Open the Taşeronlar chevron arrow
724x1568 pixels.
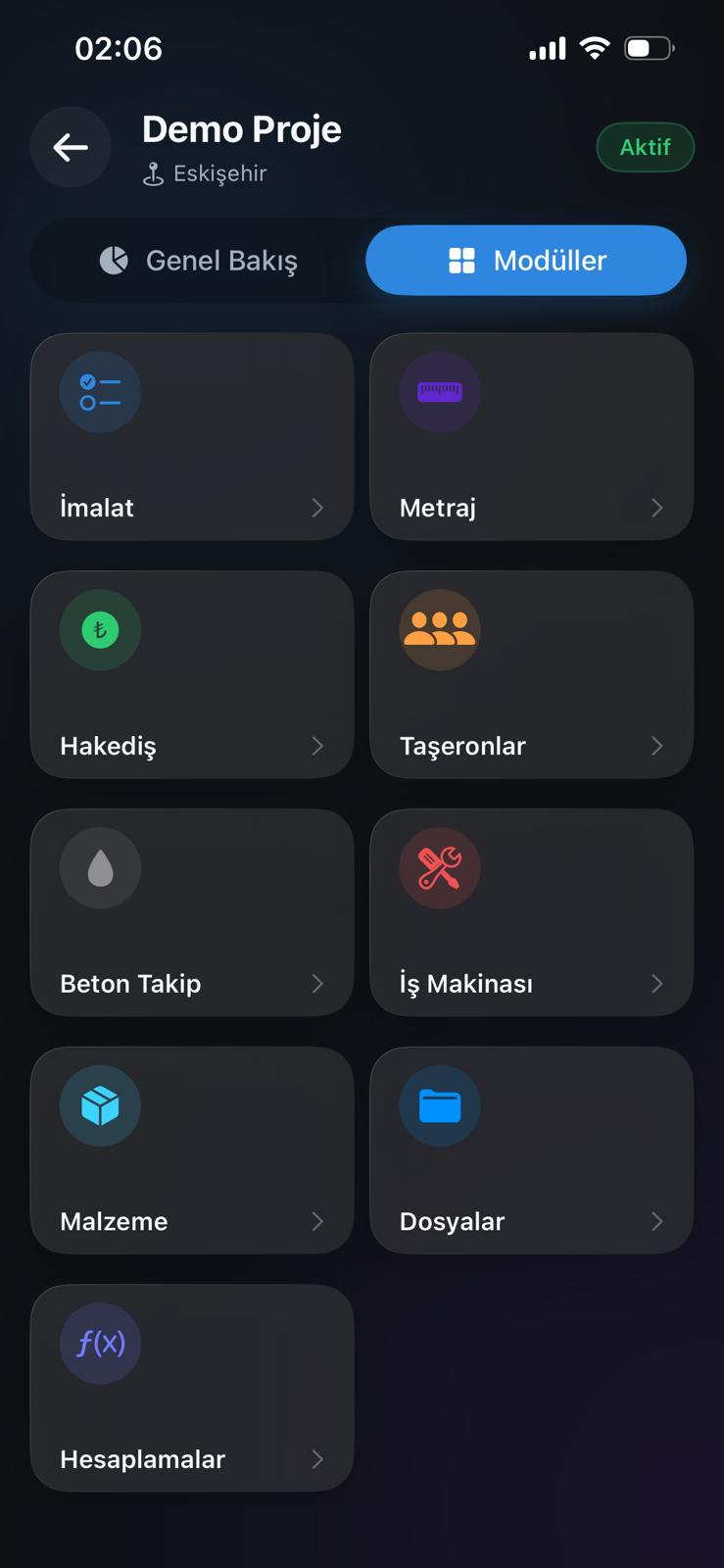coord(656,746)
